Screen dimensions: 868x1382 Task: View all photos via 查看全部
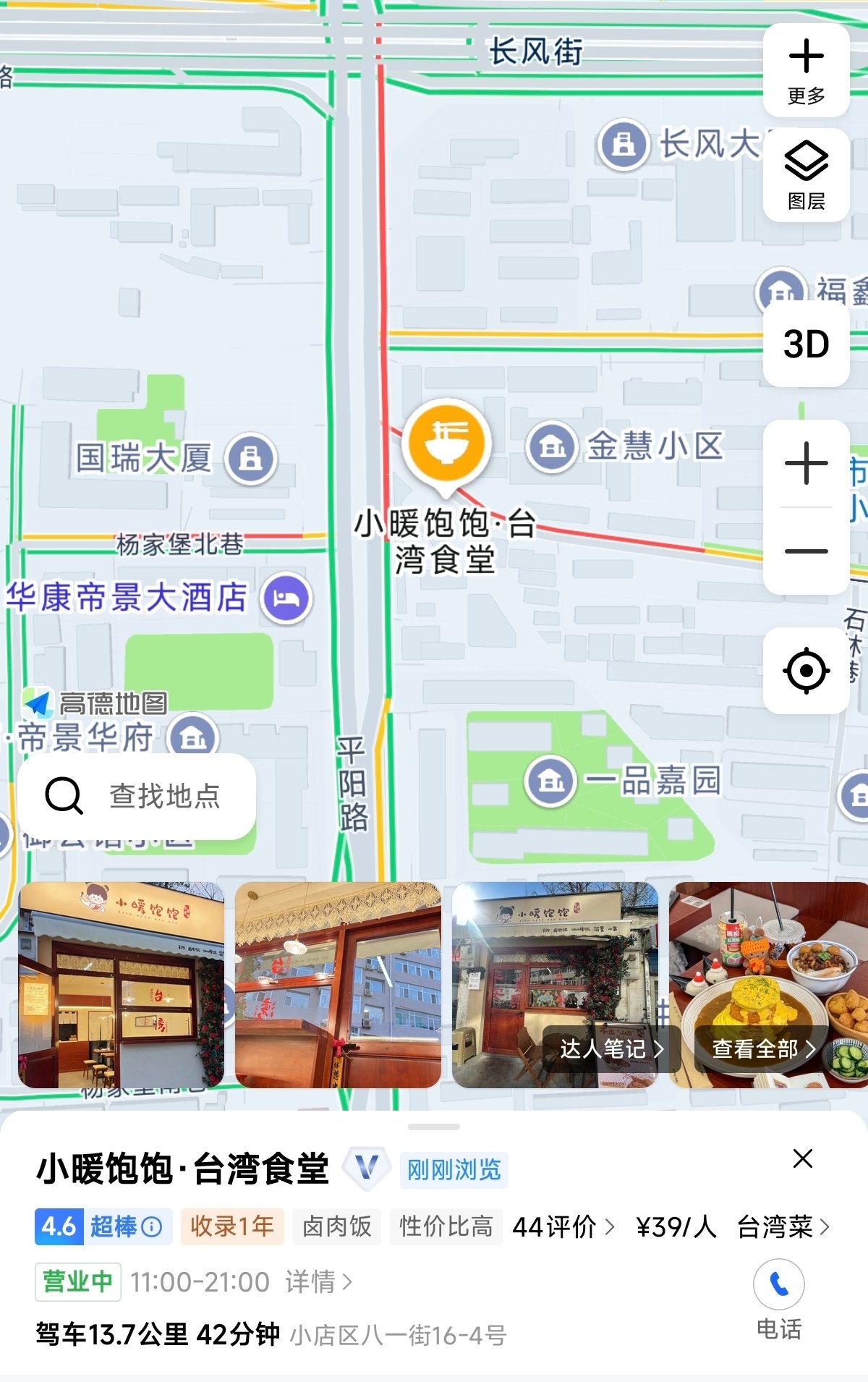[x=762, y=1048]
